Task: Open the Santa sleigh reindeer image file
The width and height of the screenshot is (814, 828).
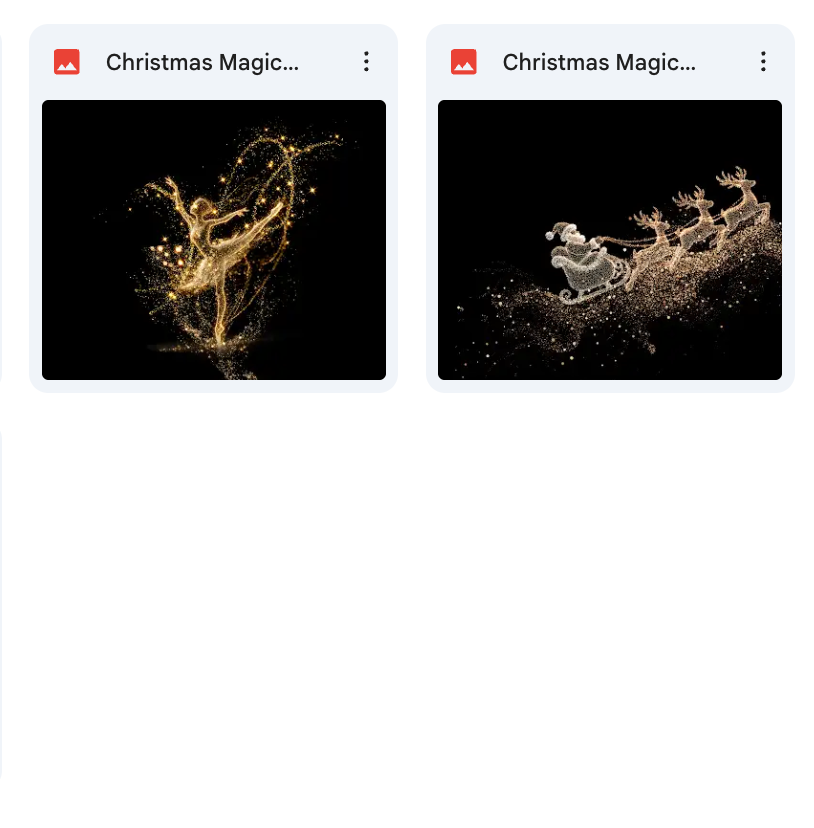Action: coord(610,240)
